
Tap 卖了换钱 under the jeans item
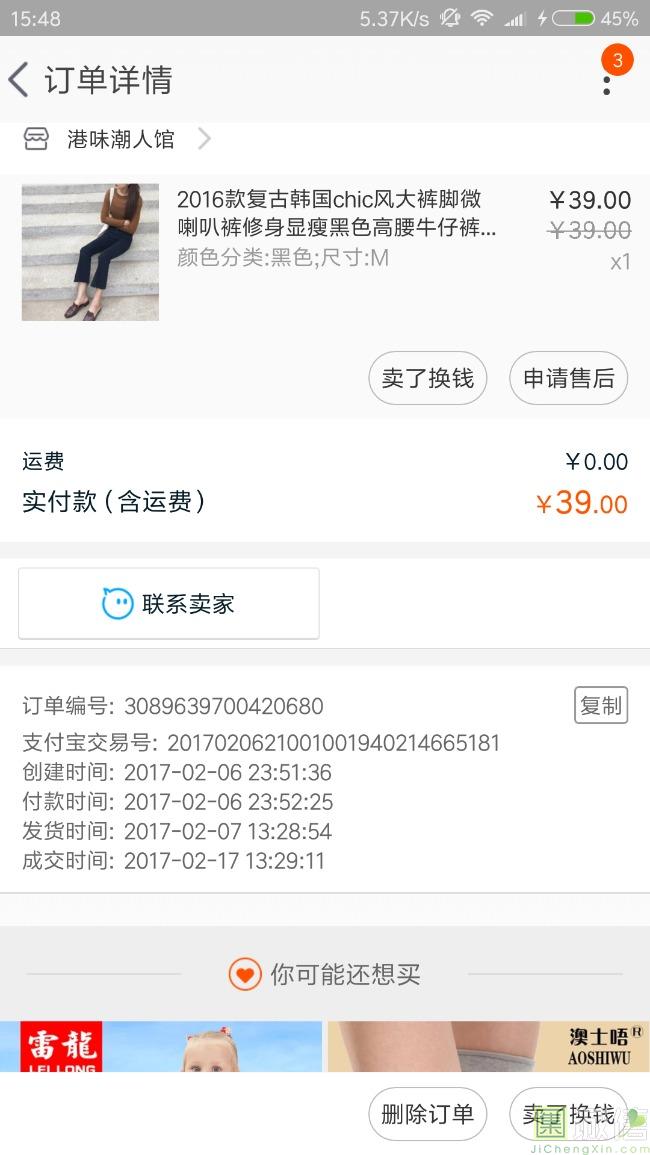[427, 379]
